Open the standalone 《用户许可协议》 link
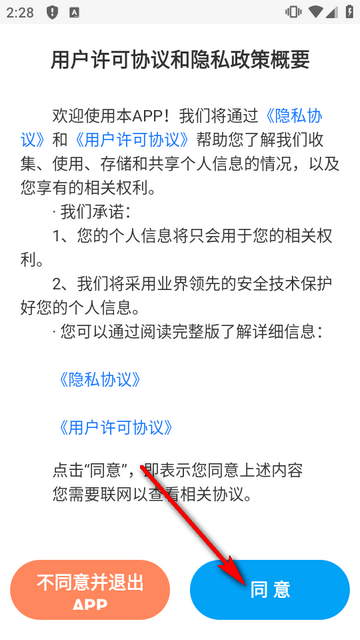This screenshot has width=360, height=640. click(116, 427)
